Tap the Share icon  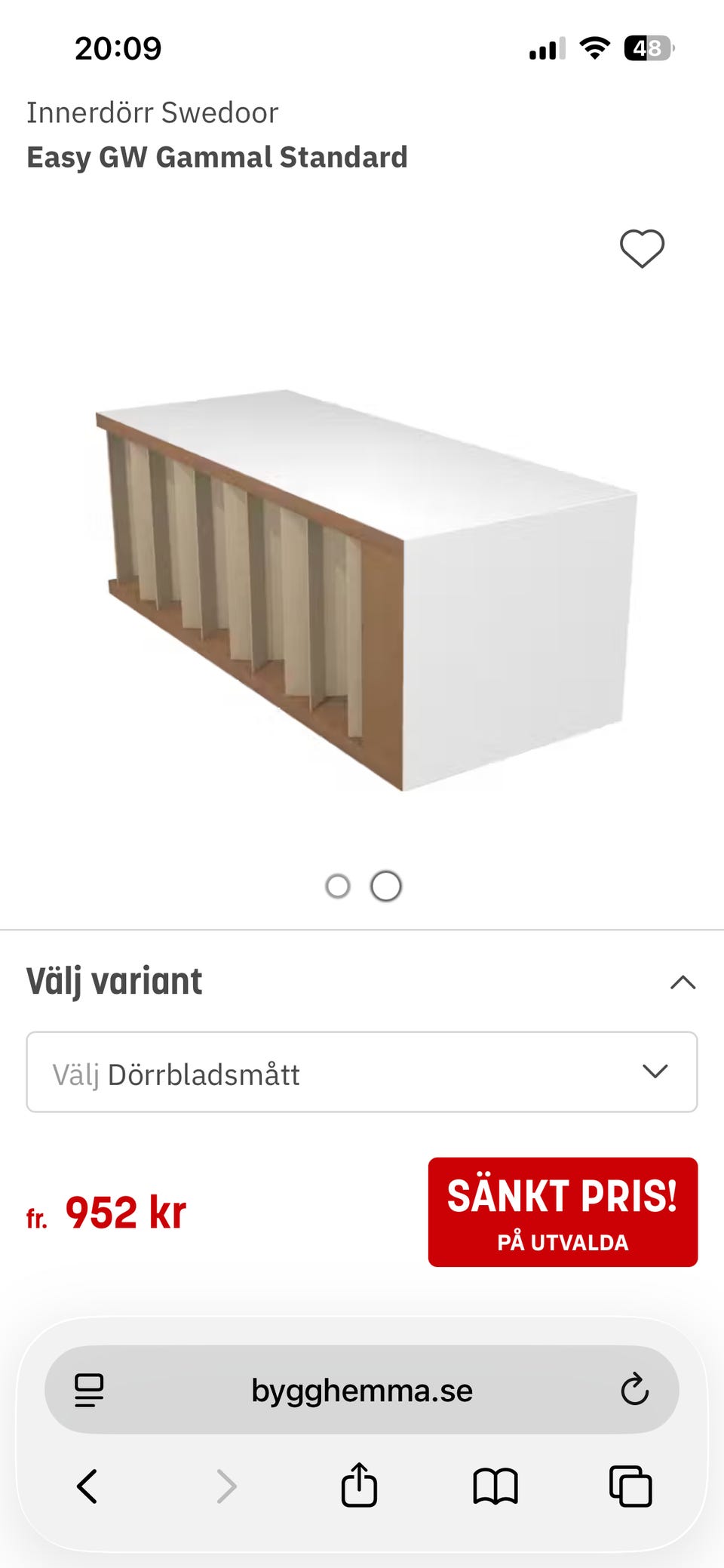(x=360, y=1487)
